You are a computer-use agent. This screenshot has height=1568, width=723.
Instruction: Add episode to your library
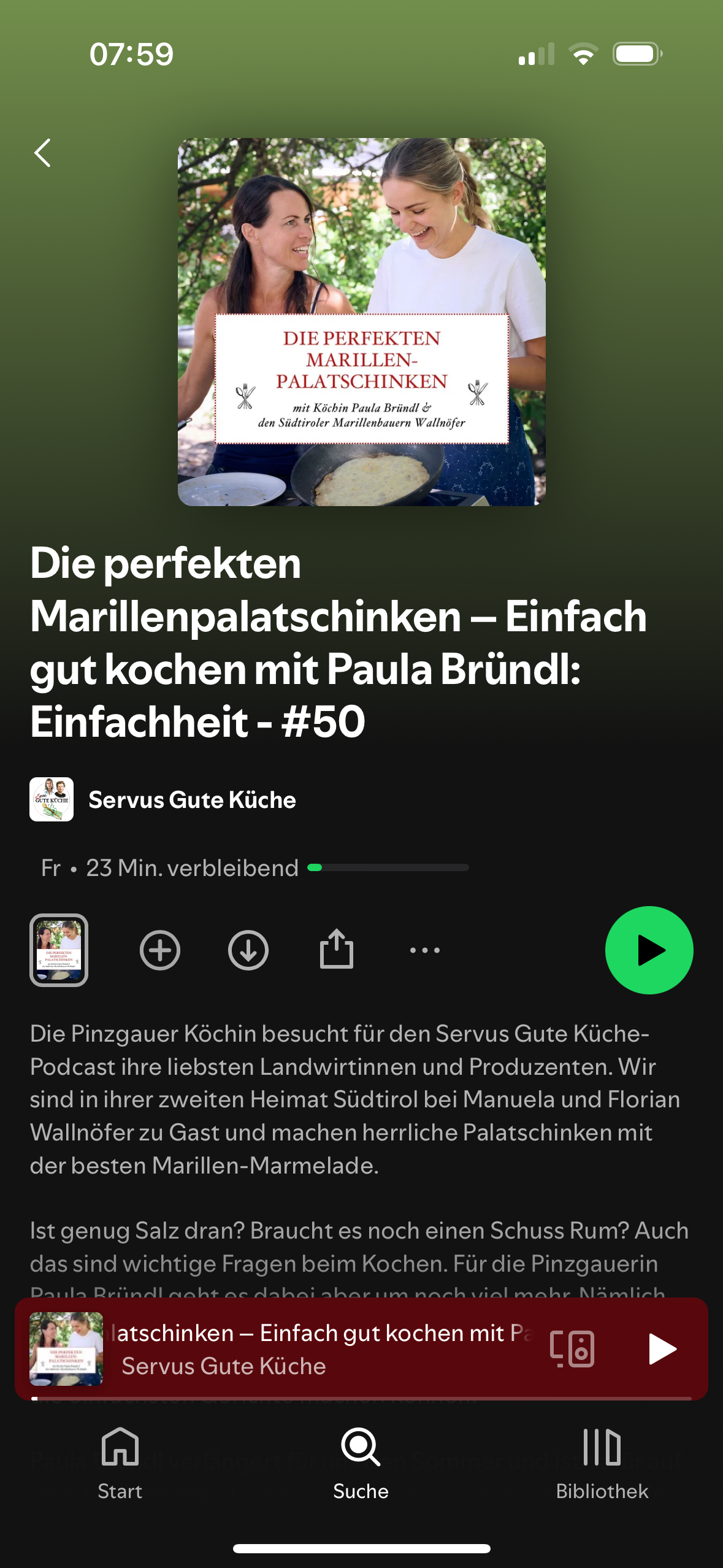pos(159,949)
